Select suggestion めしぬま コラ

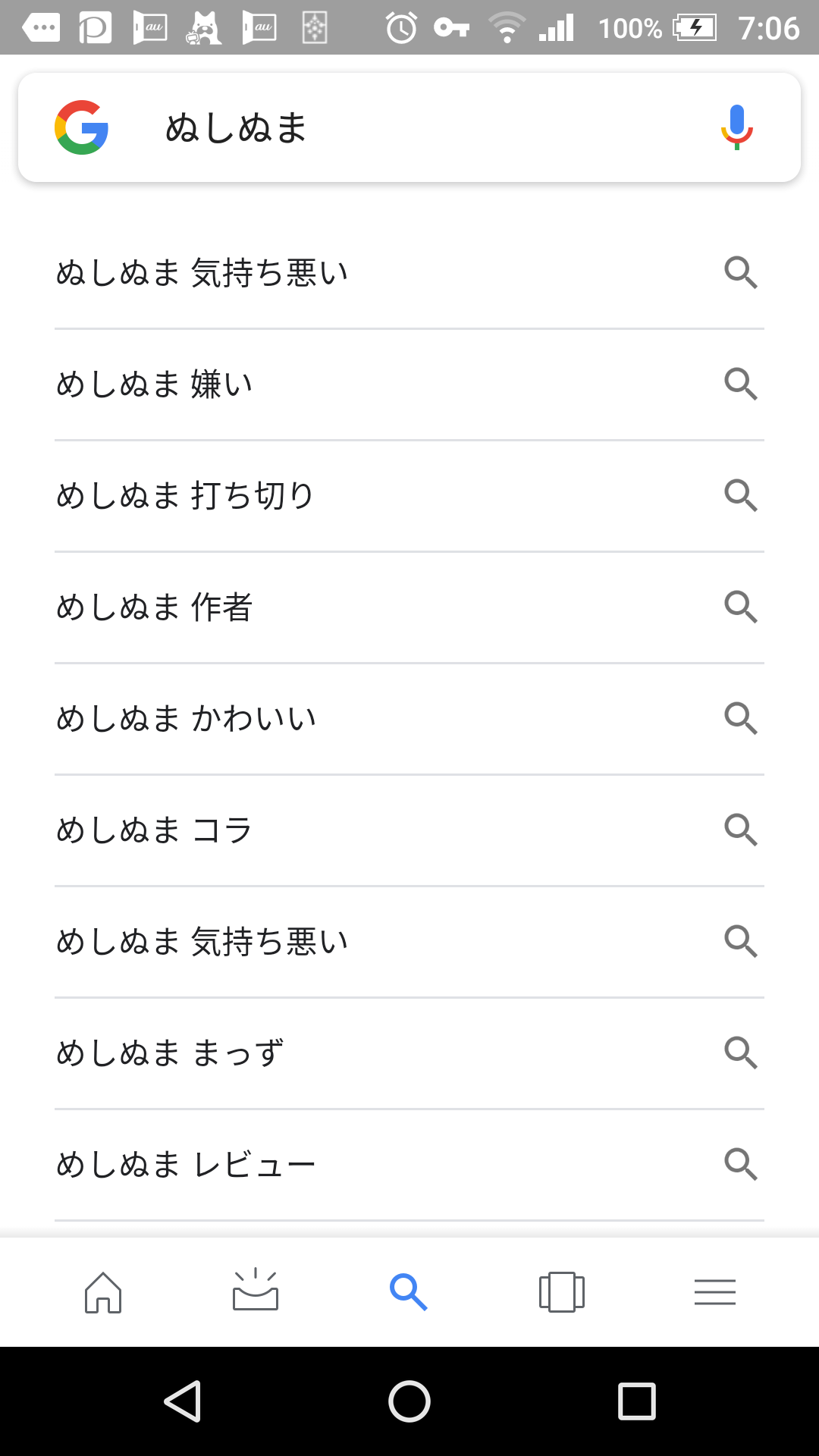[x=409, y=830]
